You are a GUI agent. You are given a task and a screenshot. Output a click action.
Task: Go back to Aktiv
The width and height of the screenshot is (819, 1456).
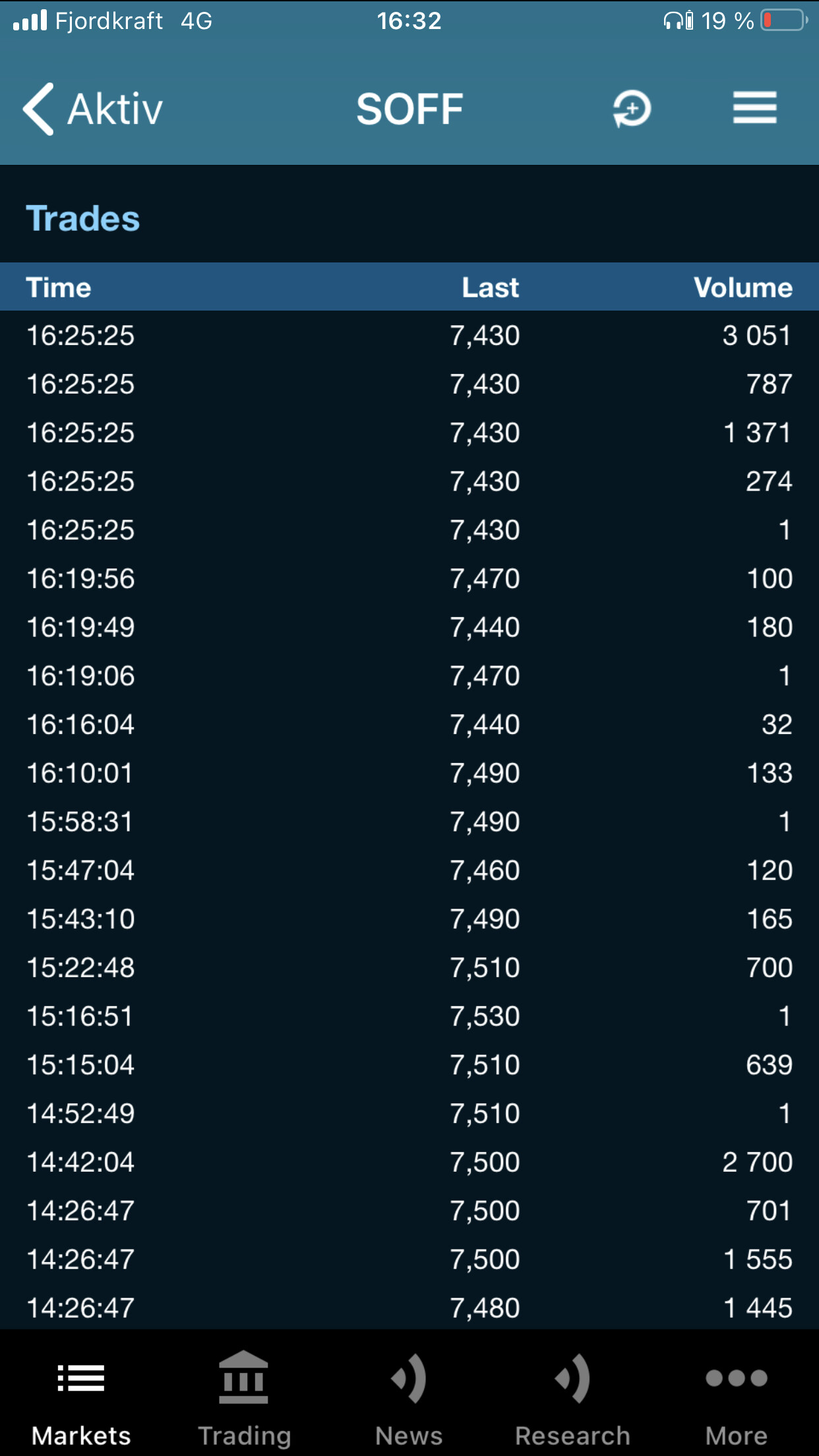pyautogui.click(x=93, y=109)
